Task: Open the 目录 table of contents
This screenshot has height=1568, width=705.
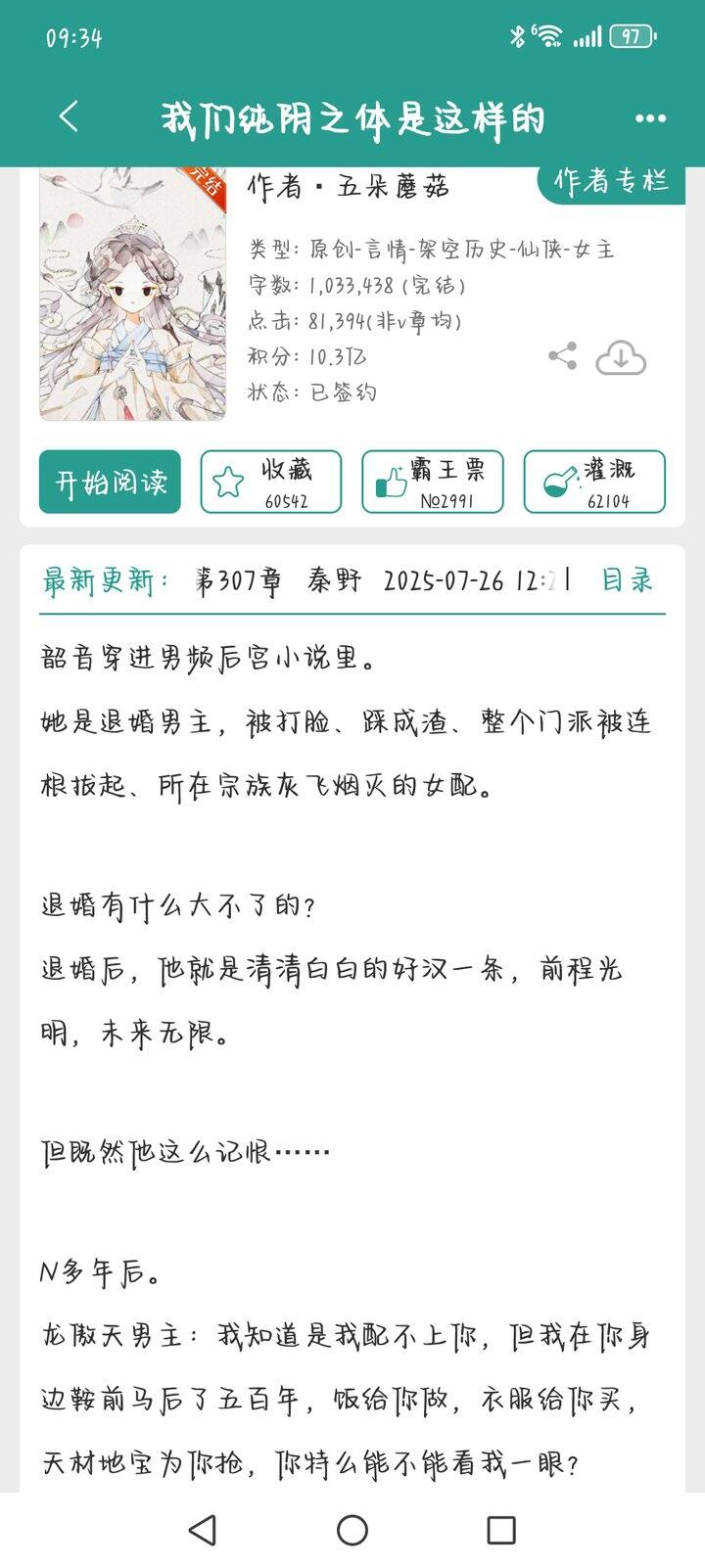Action: pyautogui.click(x=627, y=580)
